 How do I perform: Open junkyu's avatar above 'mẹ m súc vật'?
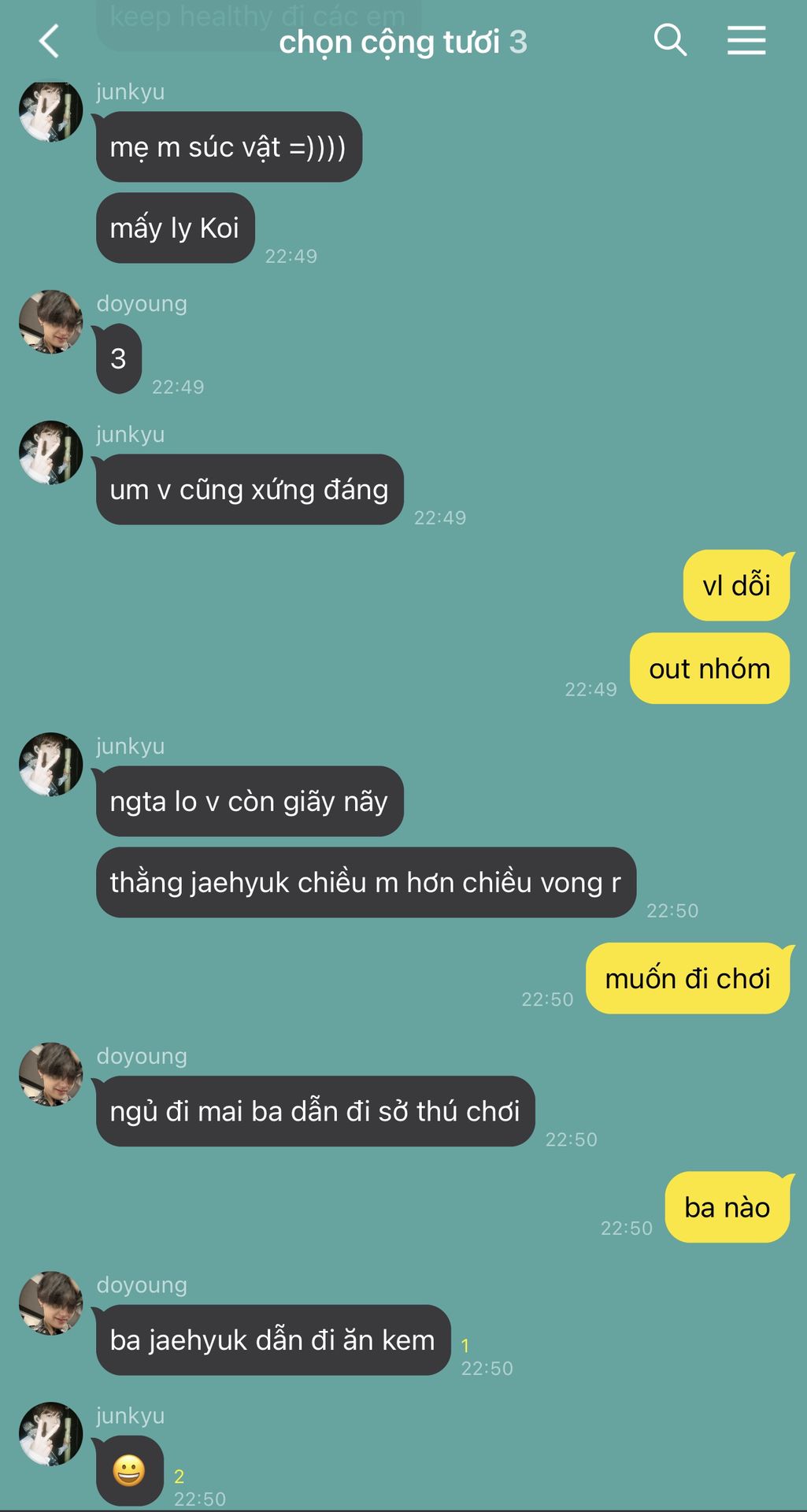[51, 111]
